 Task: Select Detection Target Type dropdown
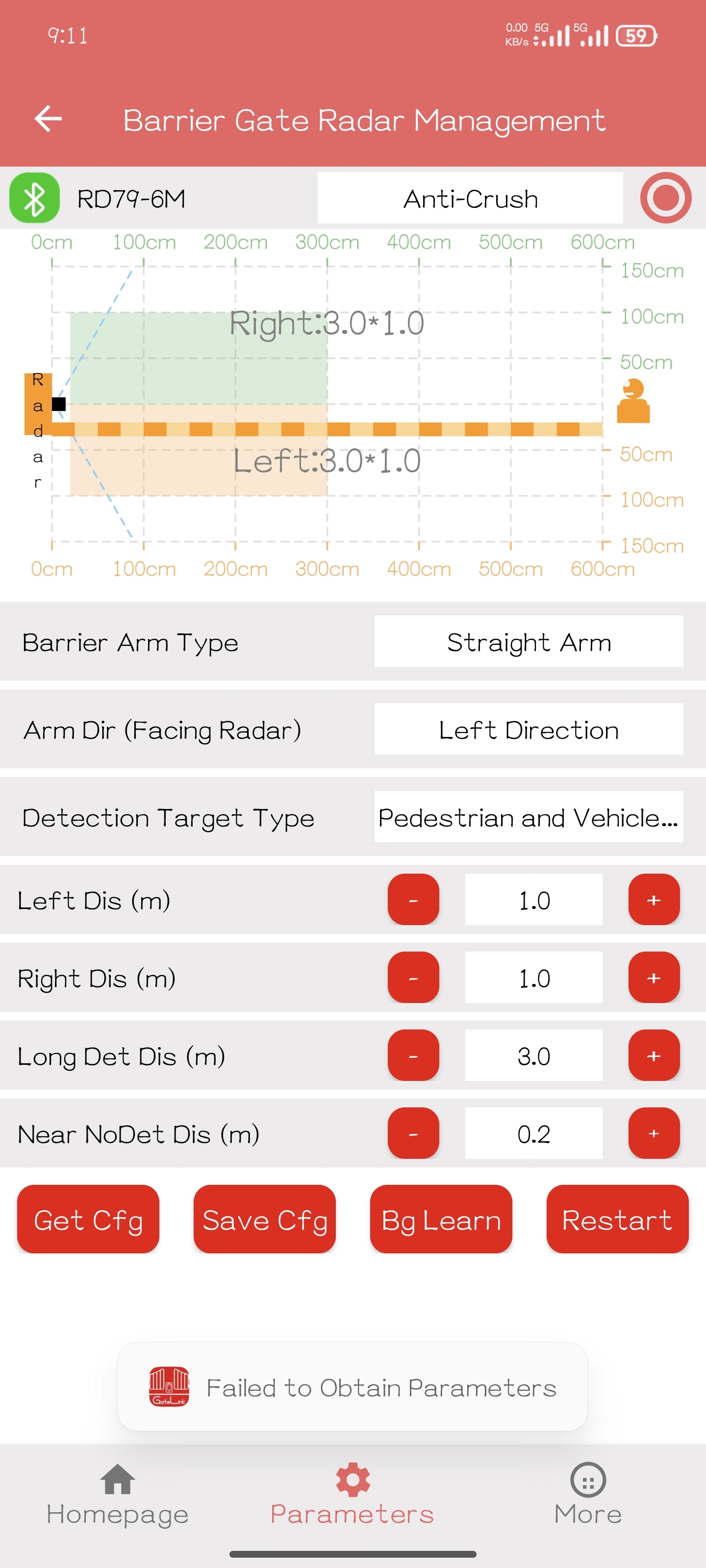528,817
